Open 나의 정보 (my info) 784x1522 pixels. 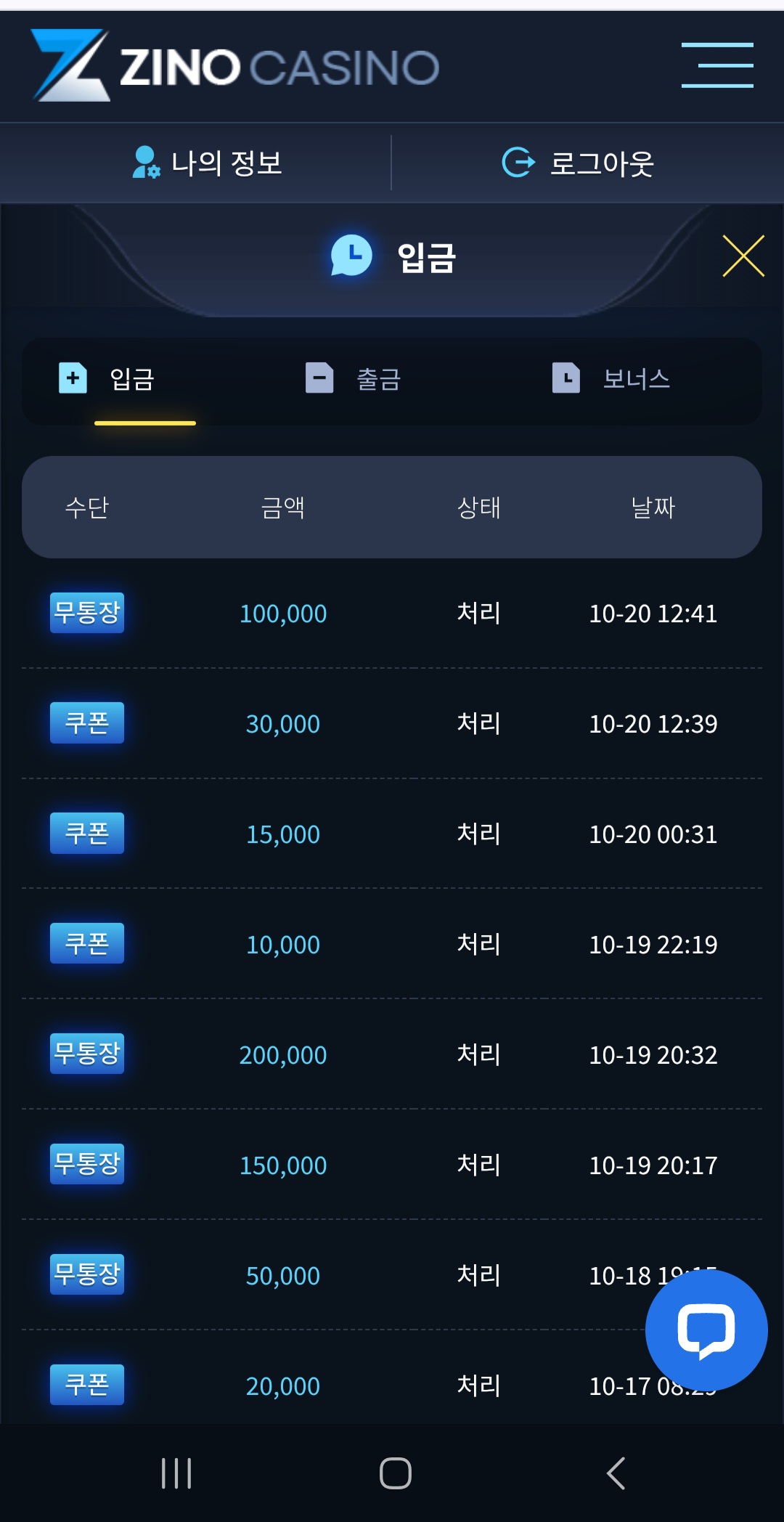207,163
